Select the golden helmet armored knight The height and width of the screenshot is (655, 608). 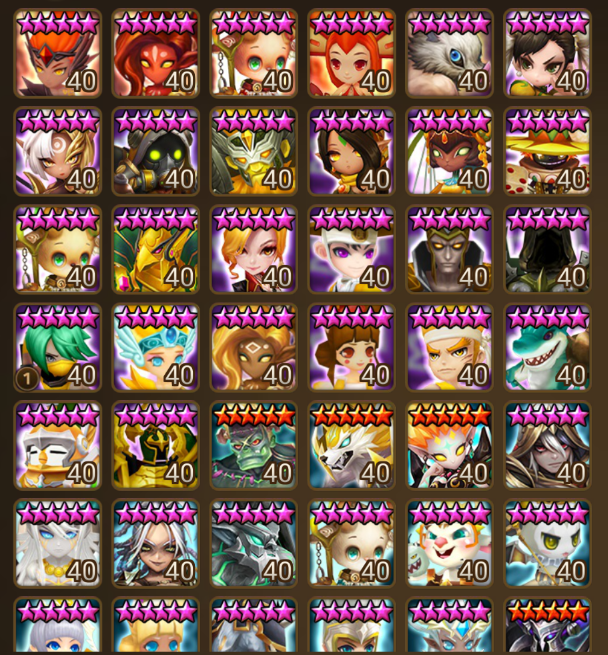(253, 153)
